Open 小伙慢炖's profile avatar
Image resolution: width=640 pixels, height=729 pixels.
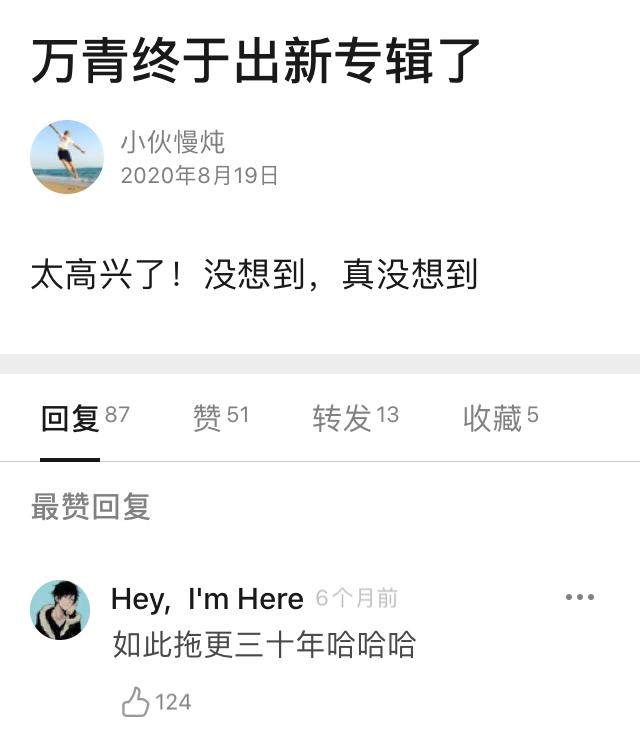[x=67, y=157]
